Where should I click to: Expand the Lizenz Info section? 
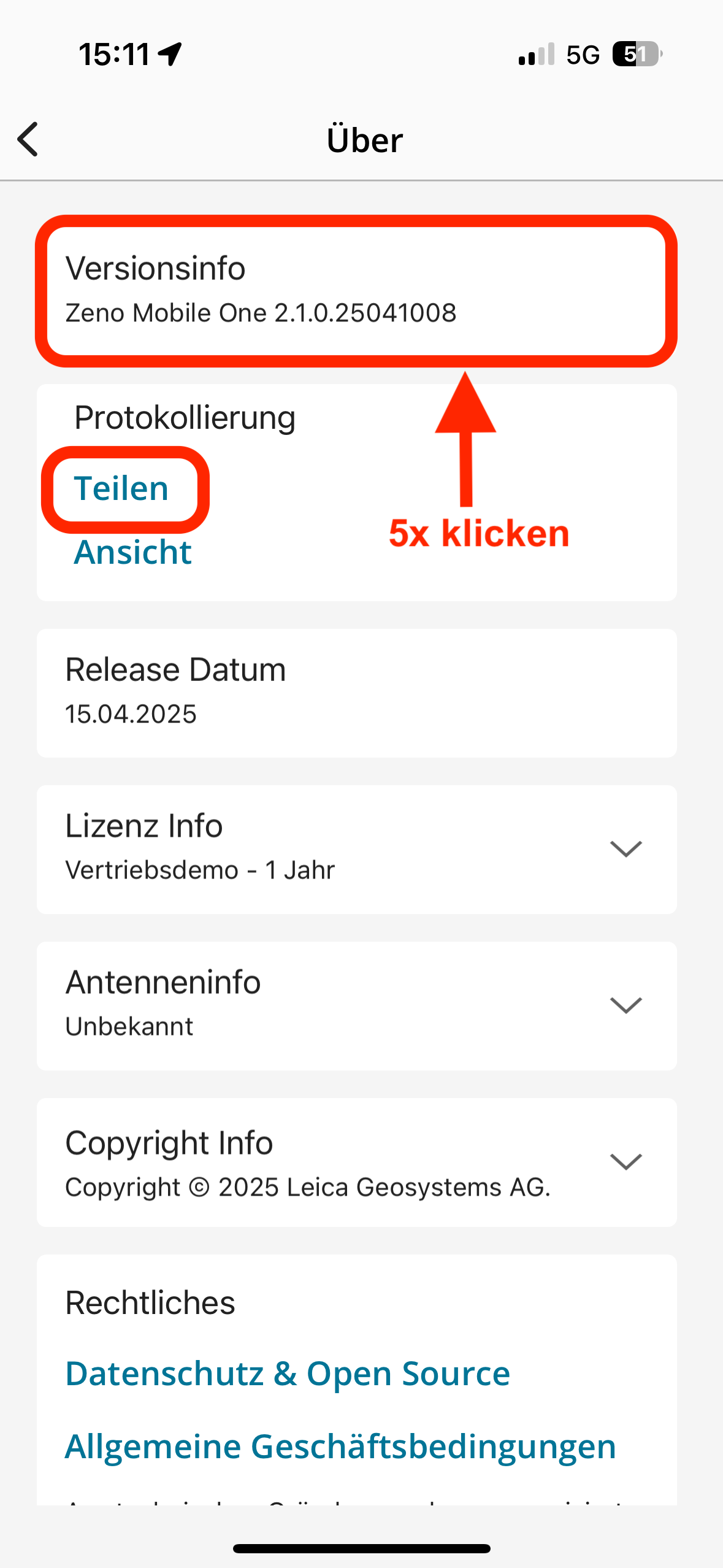click(625, 849)
